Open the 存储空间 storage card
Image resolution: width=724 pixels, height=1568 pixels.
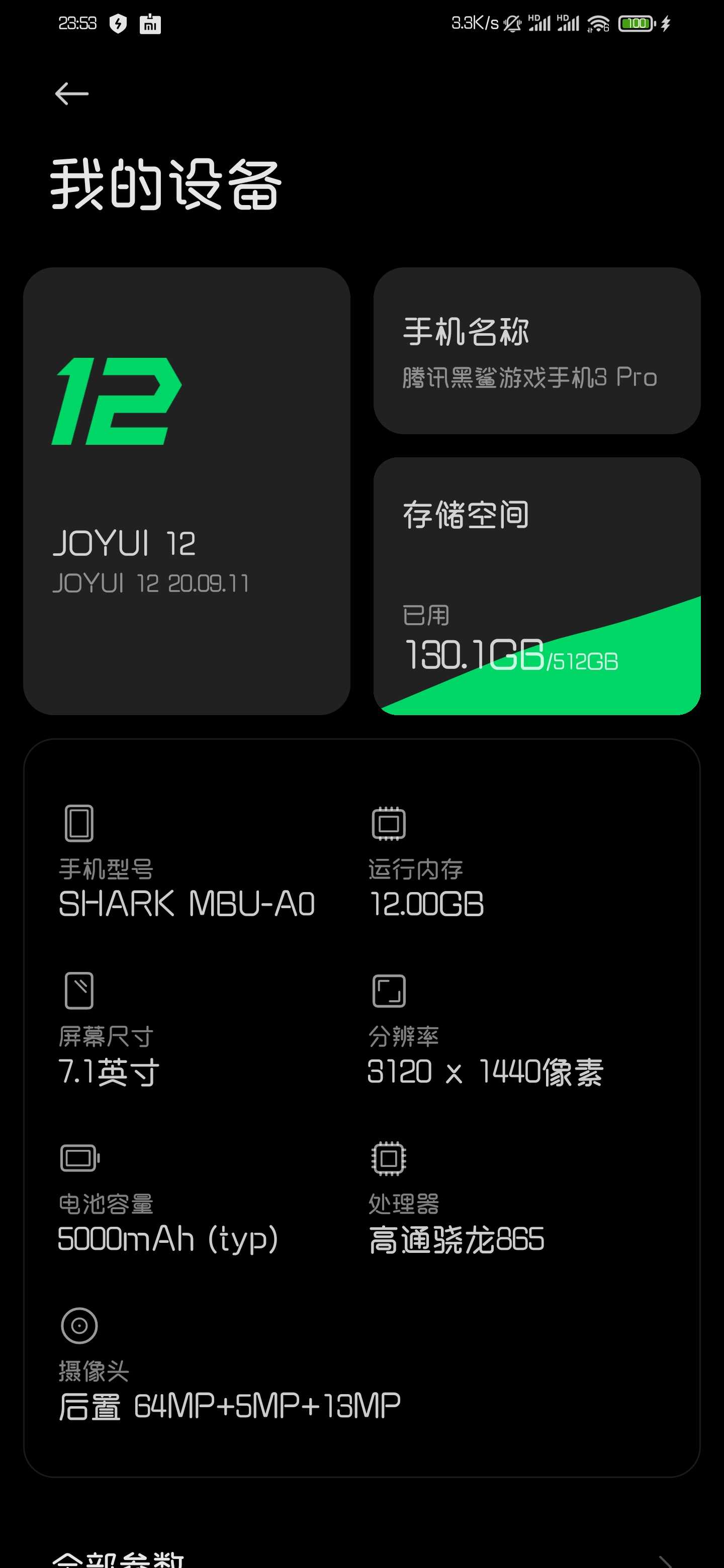pyautogui.click(x=536, y=586)
